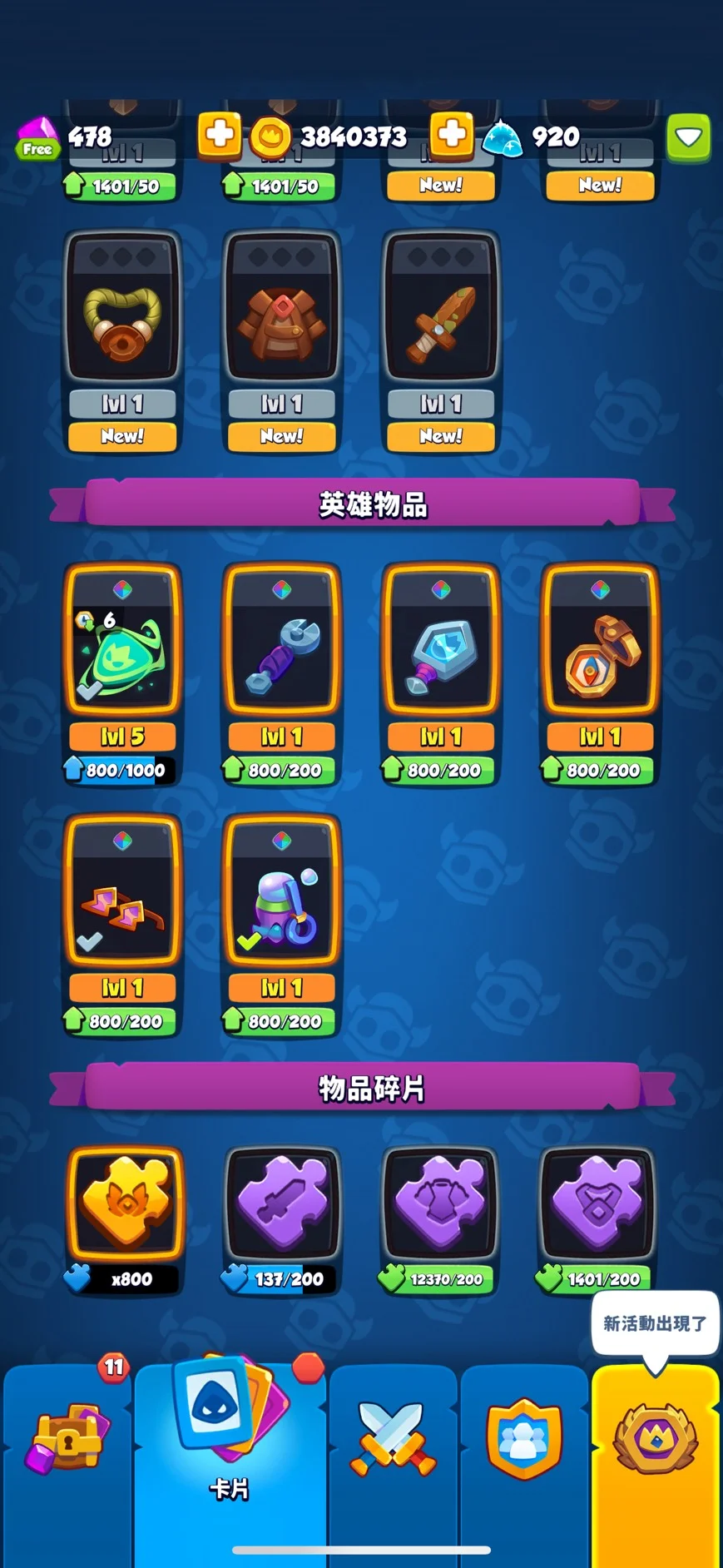Screen dimensions: 723x1568
Task: Open the armor shard showing 12370/200
Action: 439,1203
